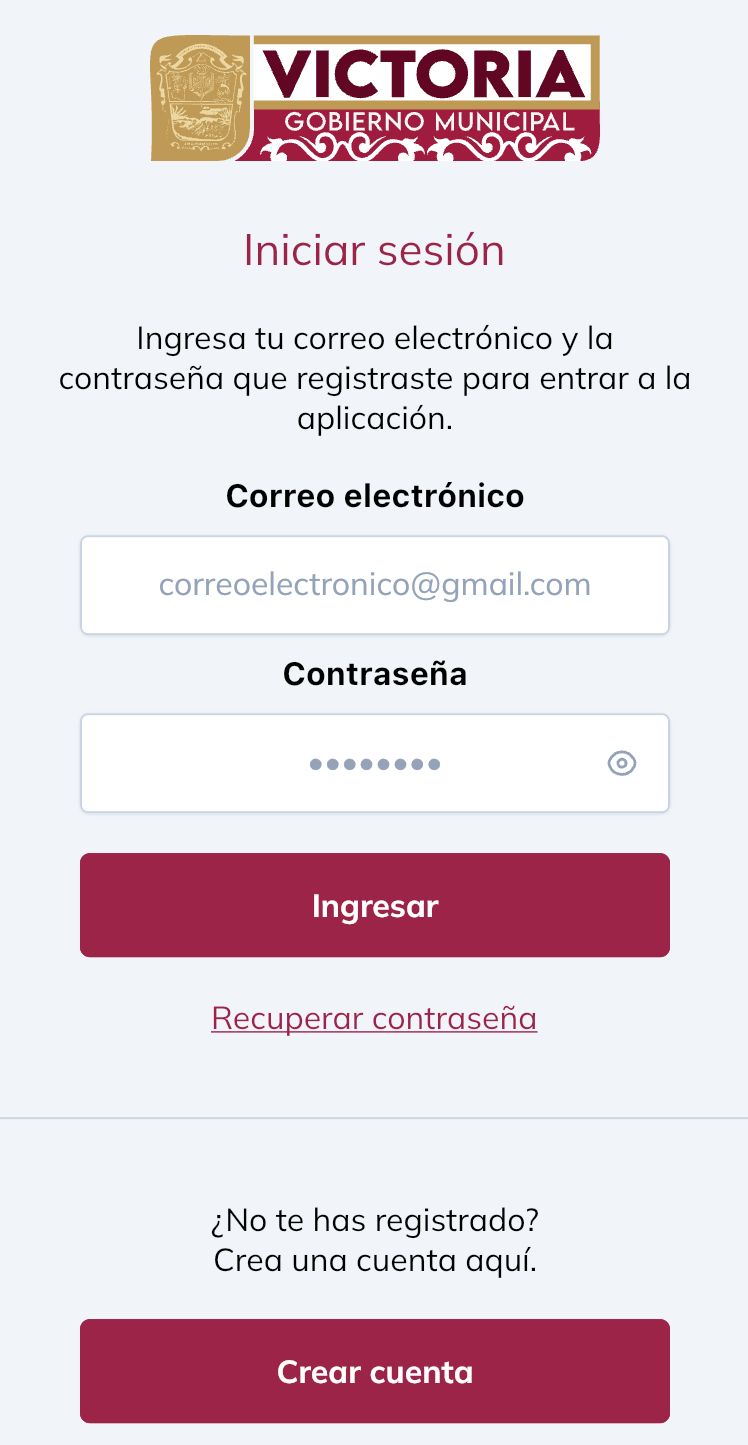Show the password with the eye icon

[x=622, y=764]
